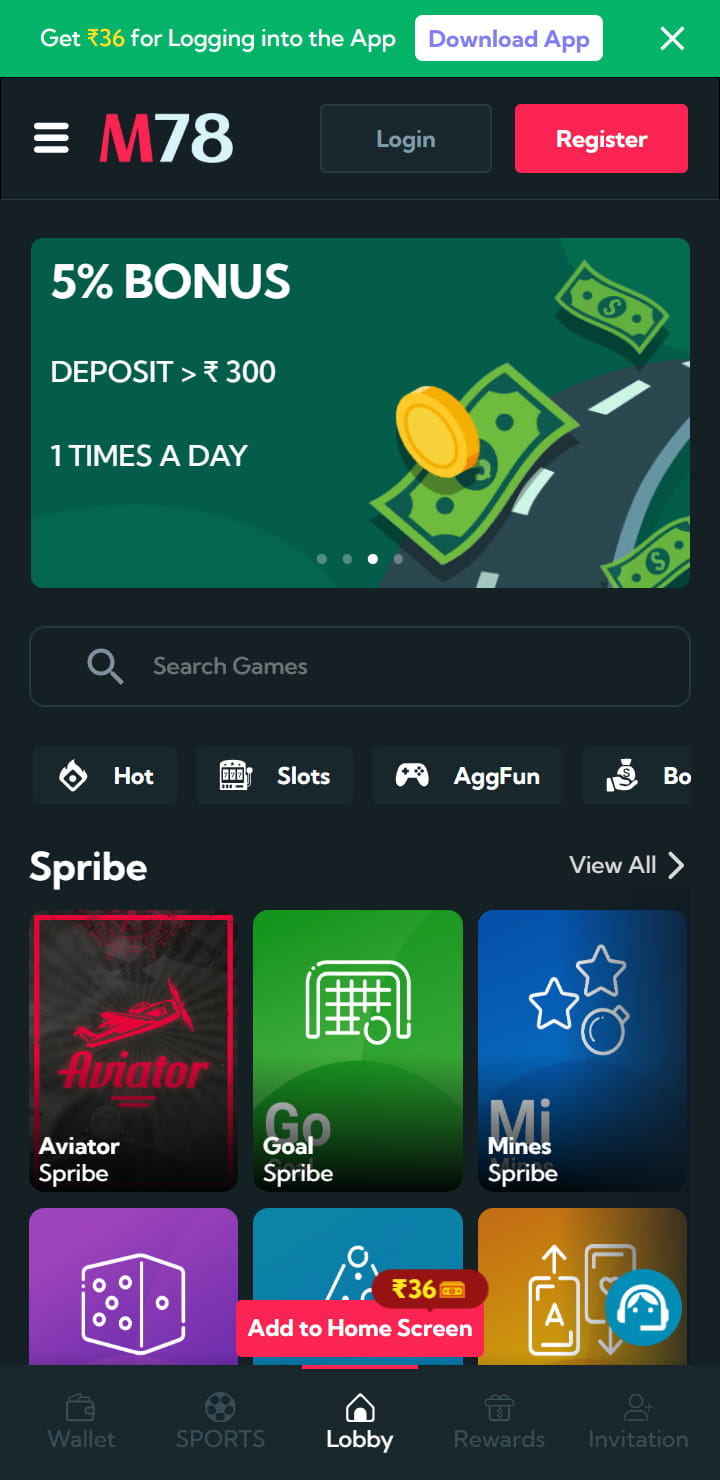Play the Mines game
Viewport: 720px width, 1480px height.
582,1050
